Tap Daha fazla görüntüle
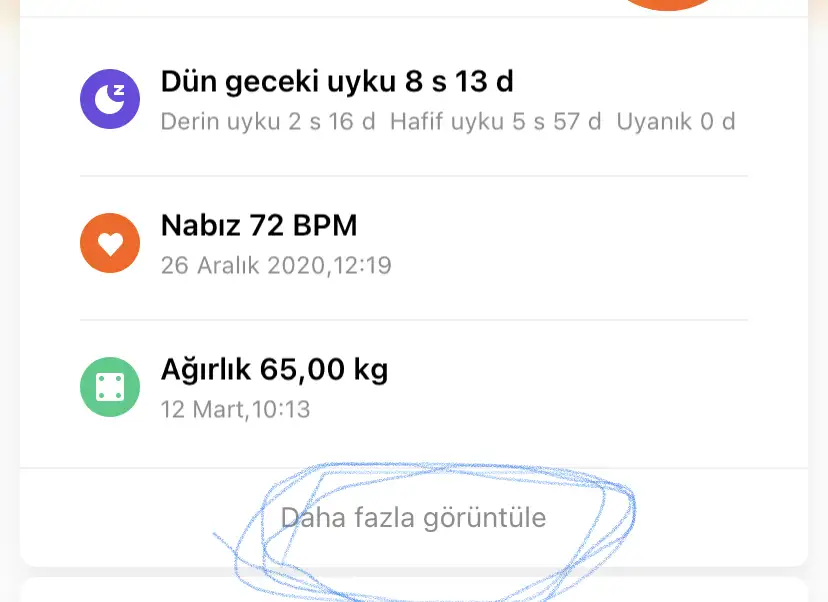 [413, 518]
